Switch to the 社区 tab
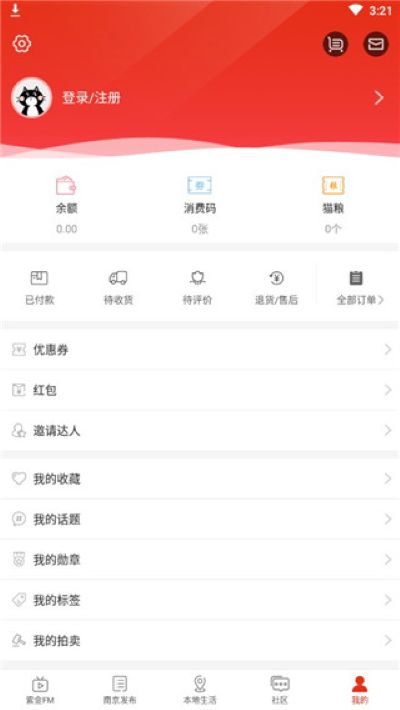Image resolution: width=400 pixels, height=710 pixels. (x=280, y=690)
